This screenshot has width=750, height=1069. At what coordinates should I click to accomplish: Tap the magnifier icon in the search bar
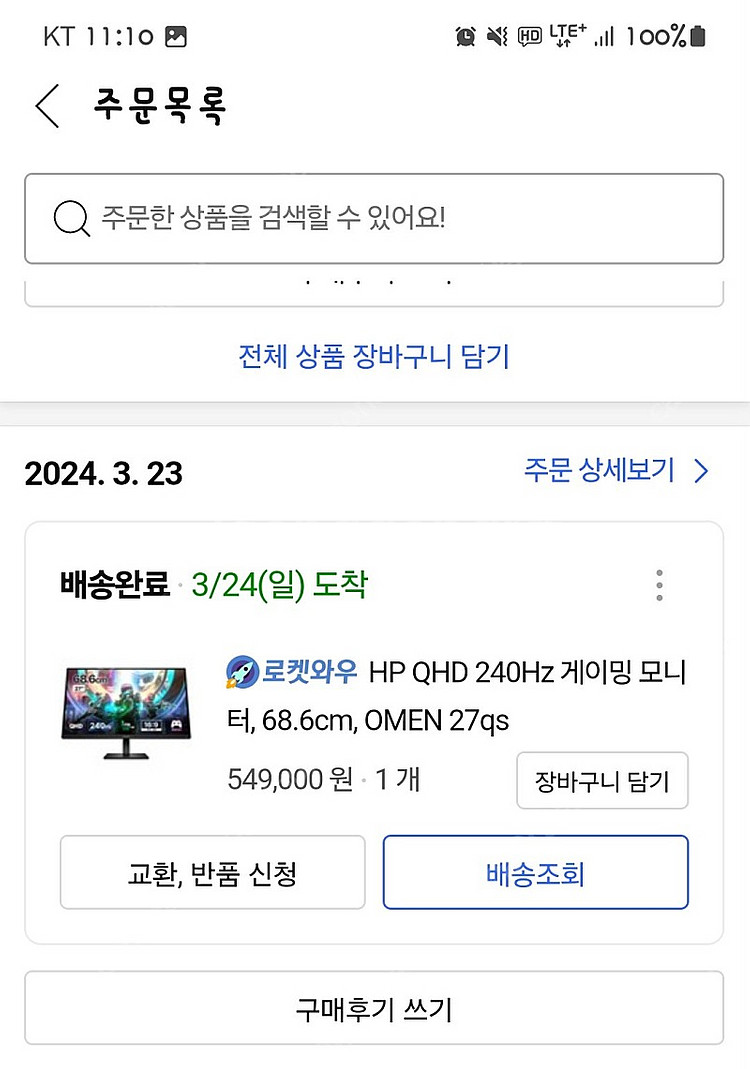coord(69,217)
